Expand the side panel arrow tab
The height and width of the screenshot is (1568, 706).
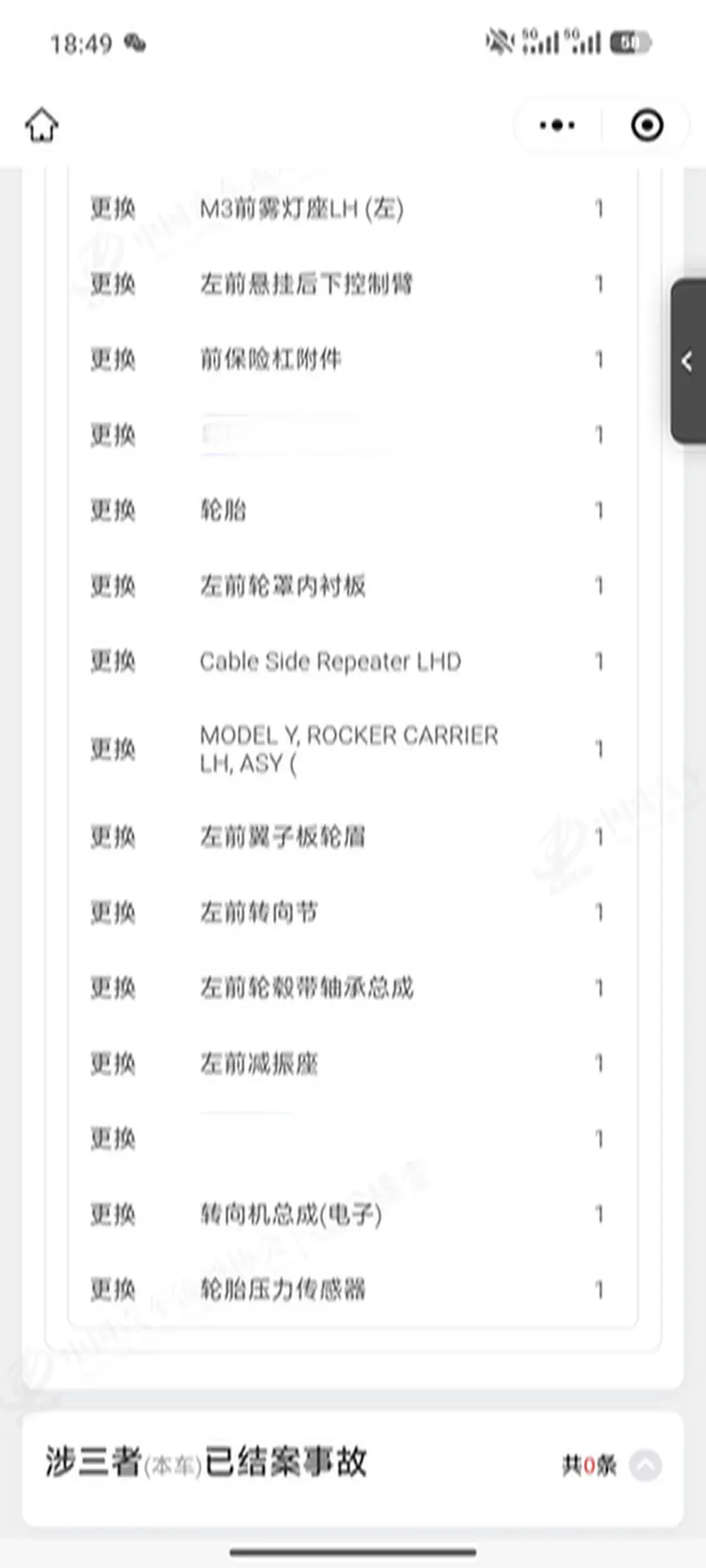point(687,361)
